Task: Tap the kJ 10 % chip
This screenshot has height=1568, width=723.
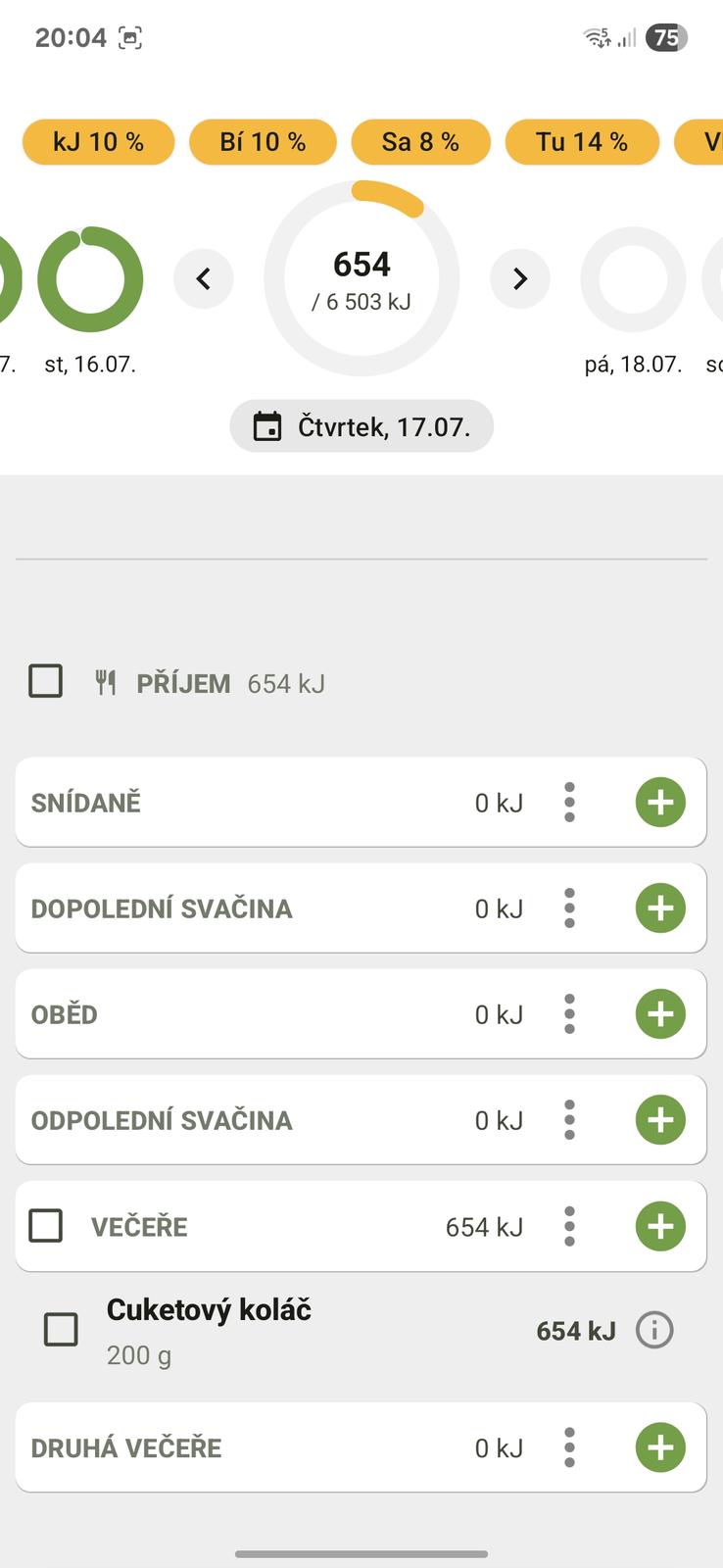Action: point(98,142)
